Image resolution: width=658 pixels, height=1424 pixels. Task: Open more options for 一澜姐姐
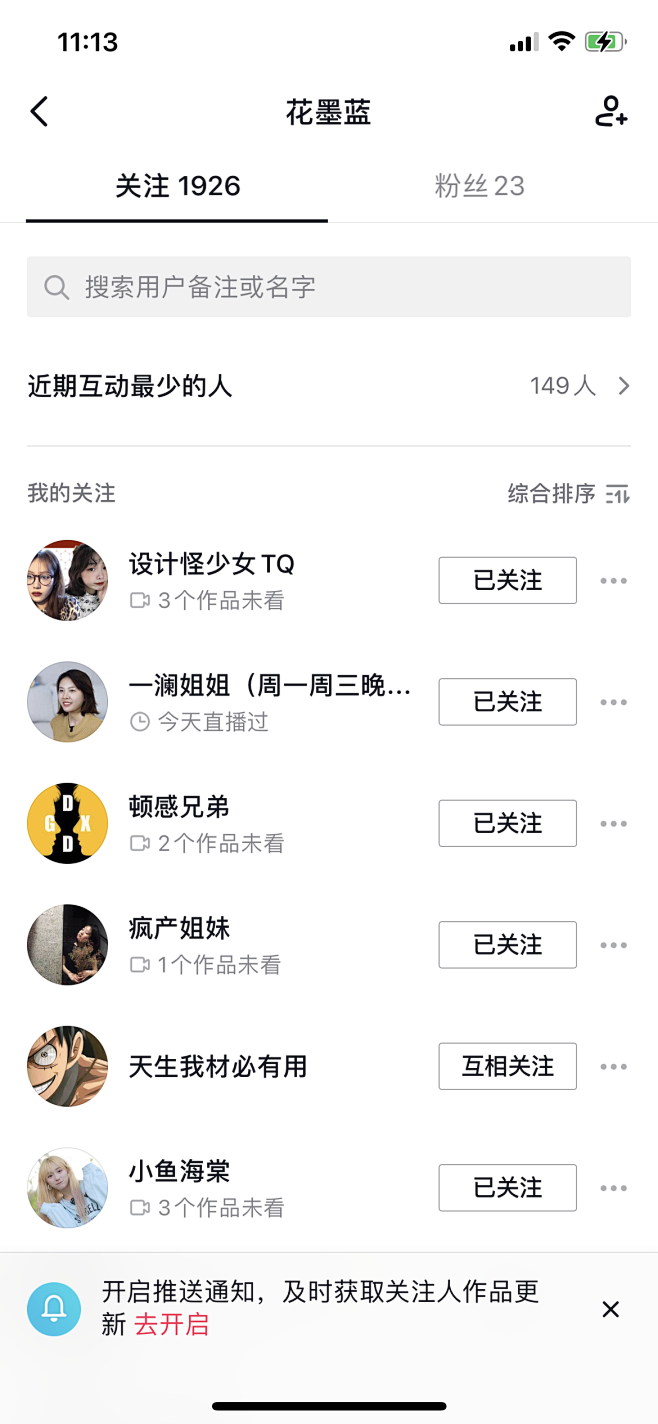point(613,702)
